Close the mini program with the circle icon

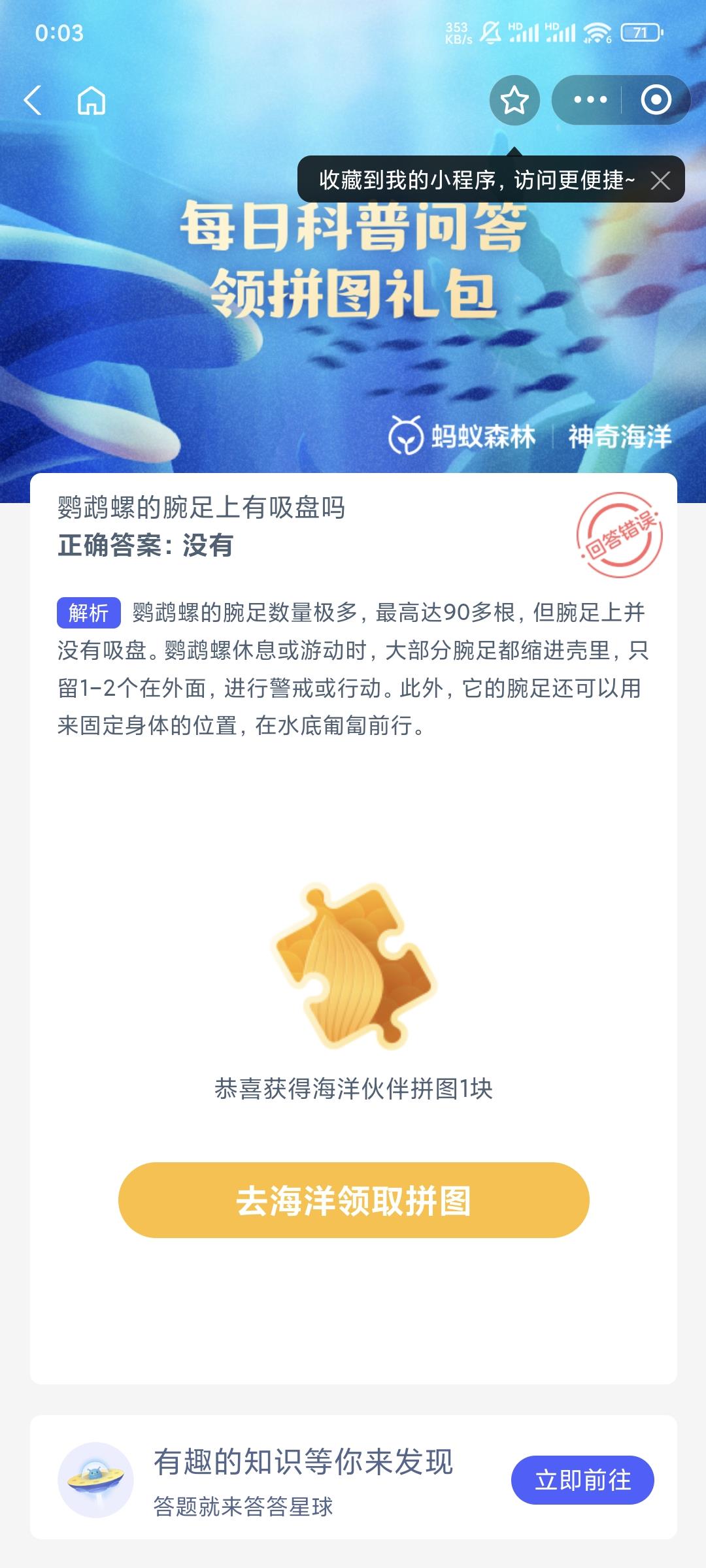(656, 100)
